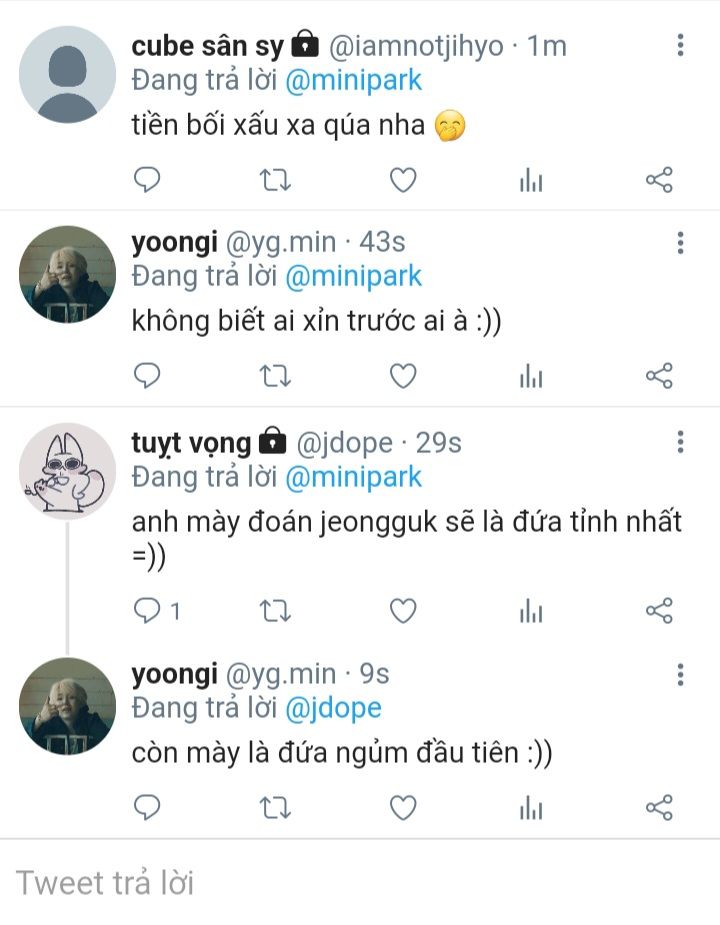View analytics of yoongi's 43s tweet
This screenshot has height=925, width=720.
pyautogui.click(x=531, y=376)
